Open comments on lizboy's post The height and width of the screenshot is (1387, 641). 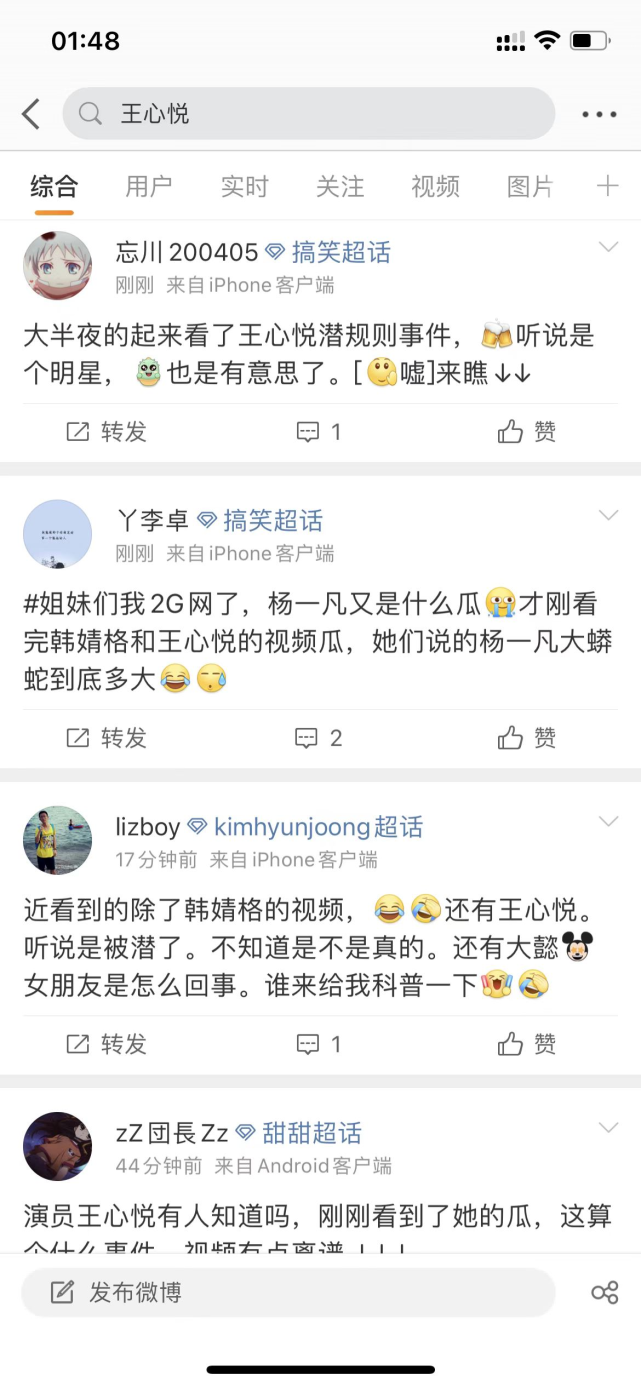320,1044
